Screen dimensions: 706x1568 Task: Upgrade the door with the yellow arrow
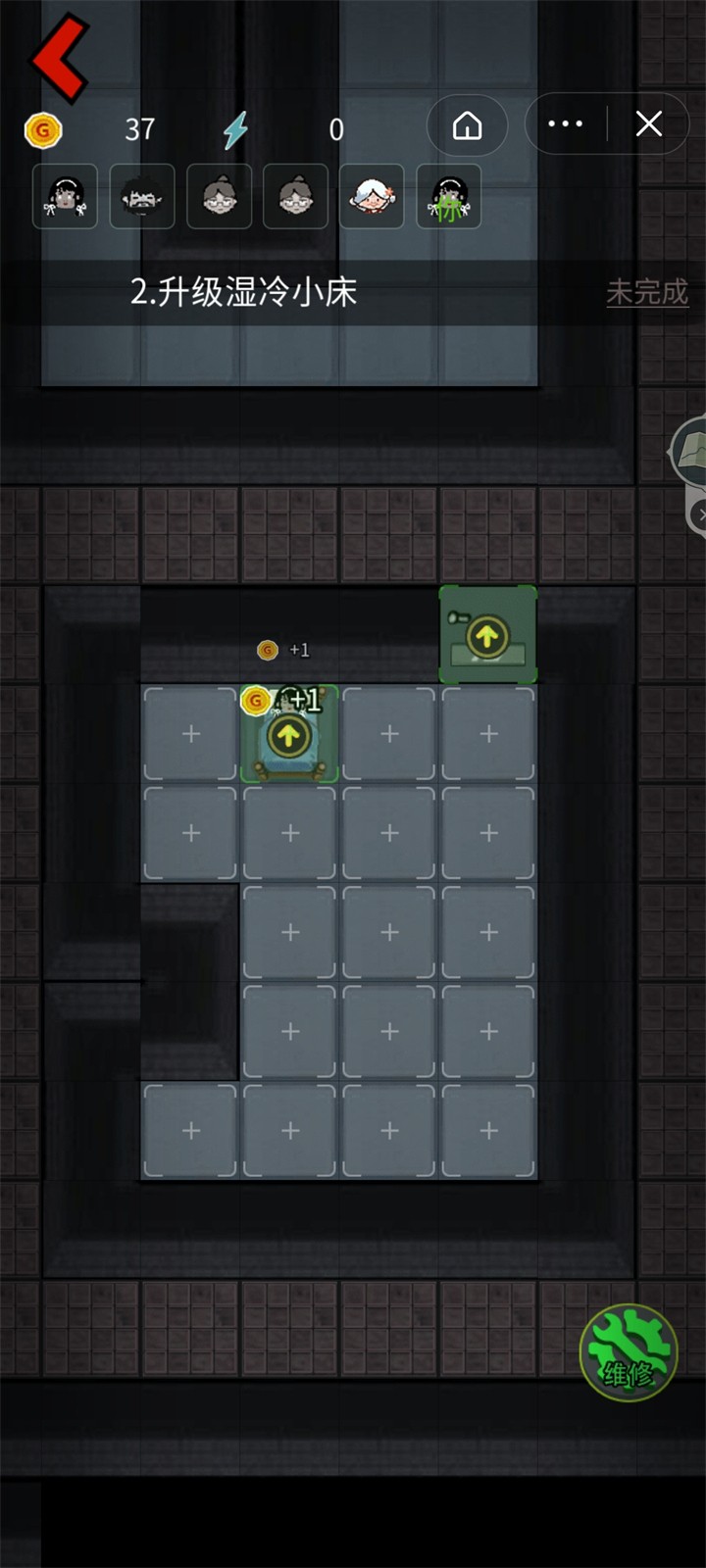point(487,636)
